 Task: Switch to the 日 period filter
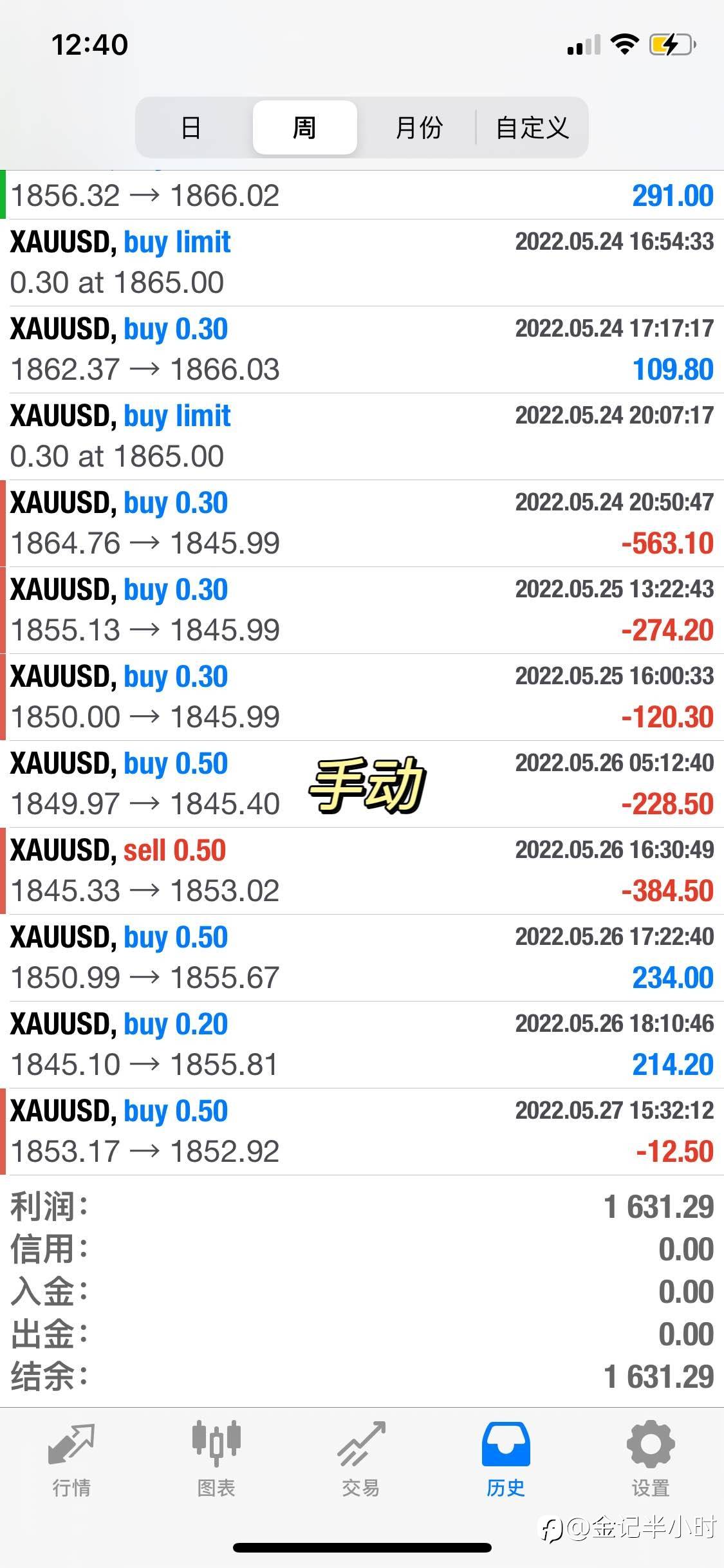191,127
